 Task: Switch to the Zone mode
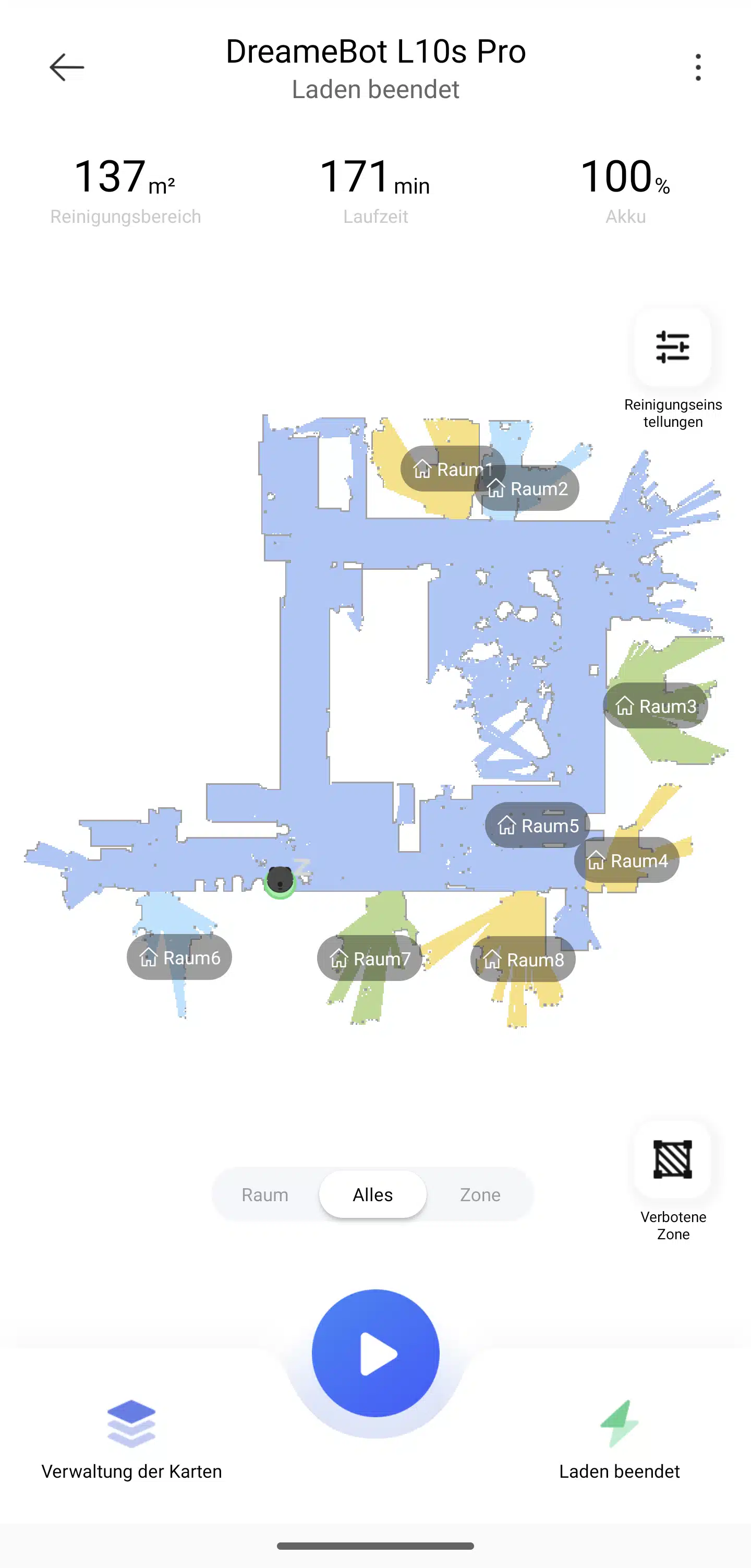pos(480,1195)
